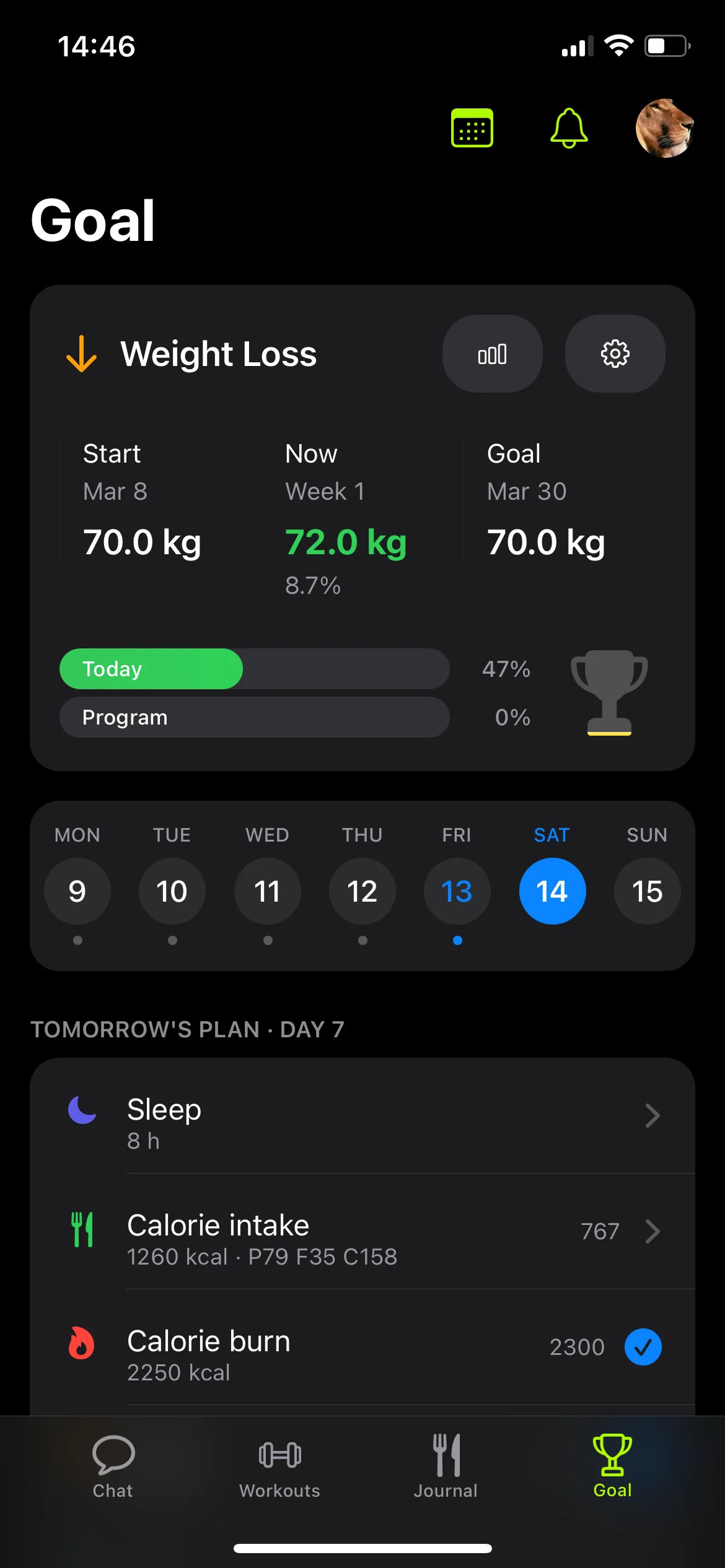Open the notifications bell
The image size is (725, 1568).
click(569, 128)
